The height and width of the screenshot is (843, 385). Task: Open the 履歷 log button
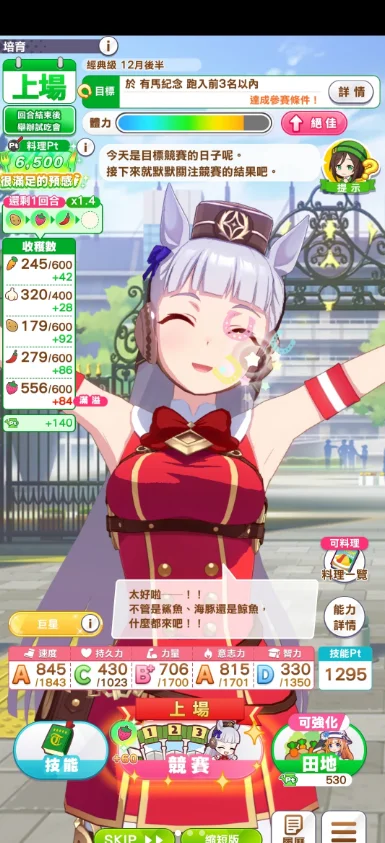293,828
